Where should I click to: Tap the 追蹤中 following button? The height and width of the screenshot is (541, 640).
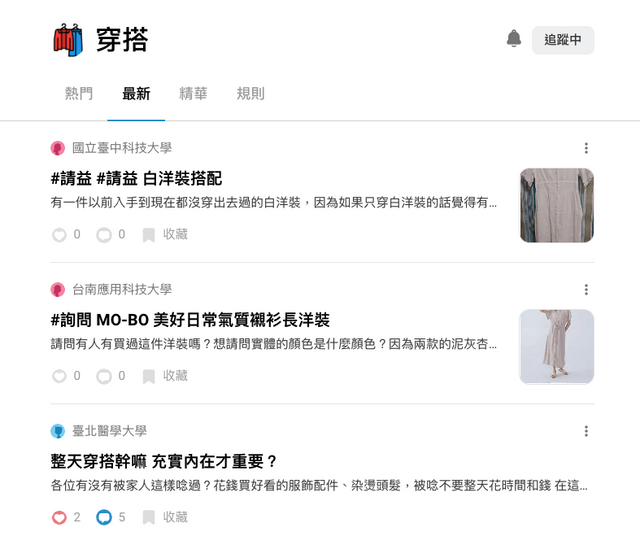(x=563, y=40)
